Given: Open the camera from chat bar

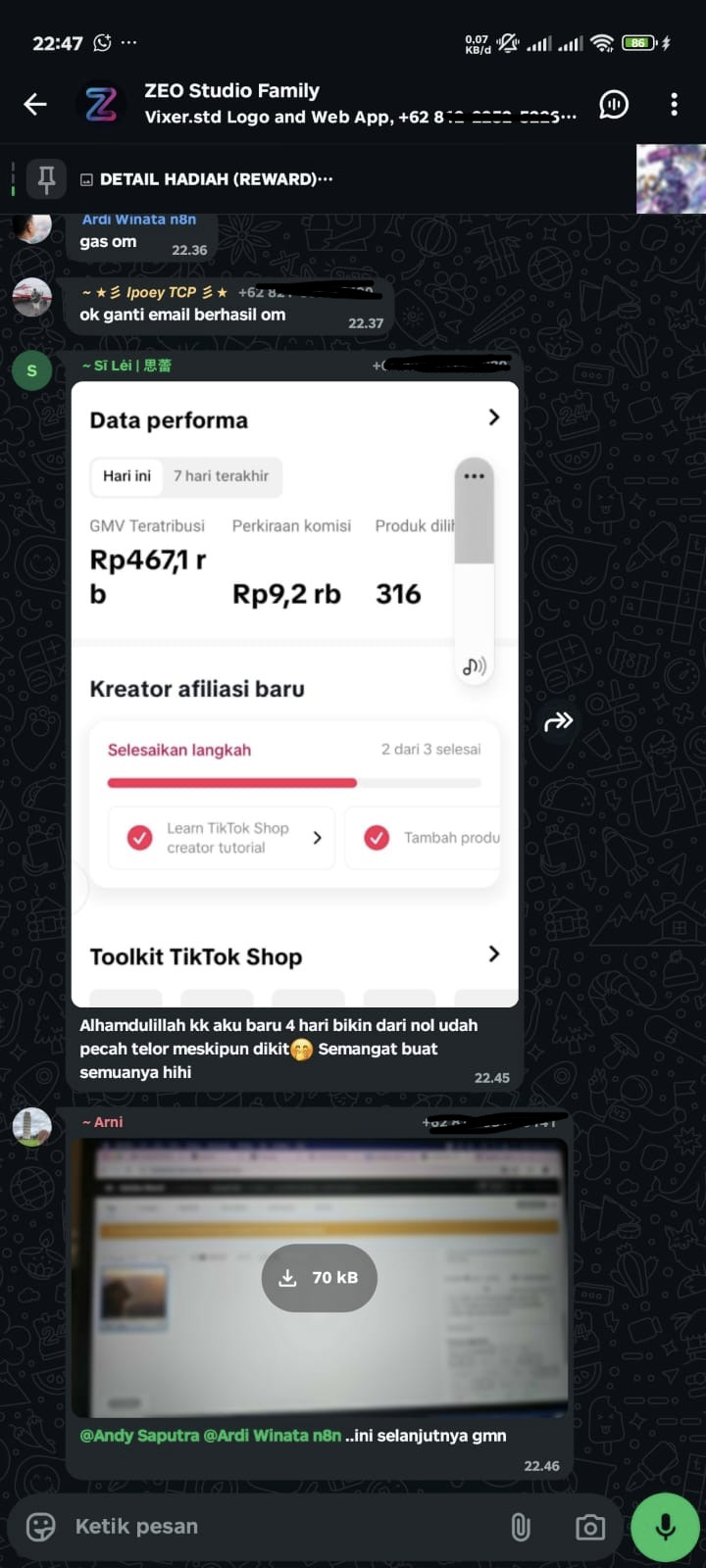Looking at the screenshot, I should tap(589, 1527).
